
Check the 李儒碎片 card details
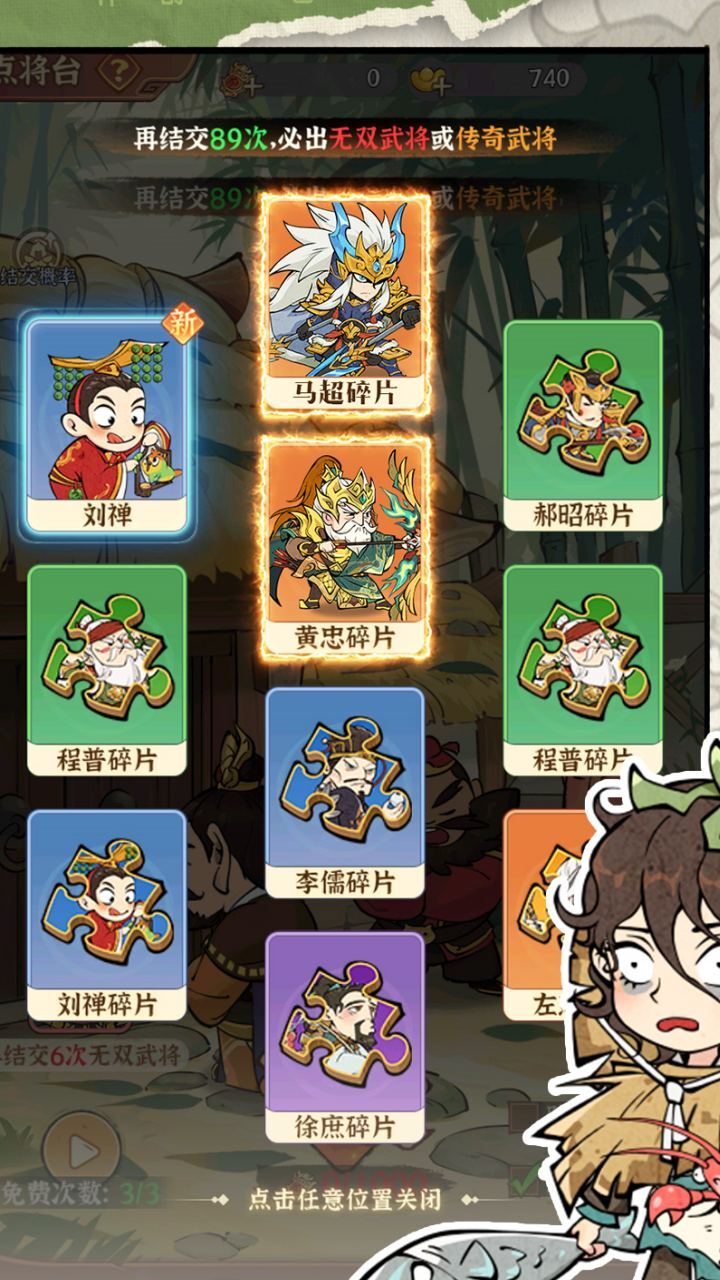[x=345, y=792]
